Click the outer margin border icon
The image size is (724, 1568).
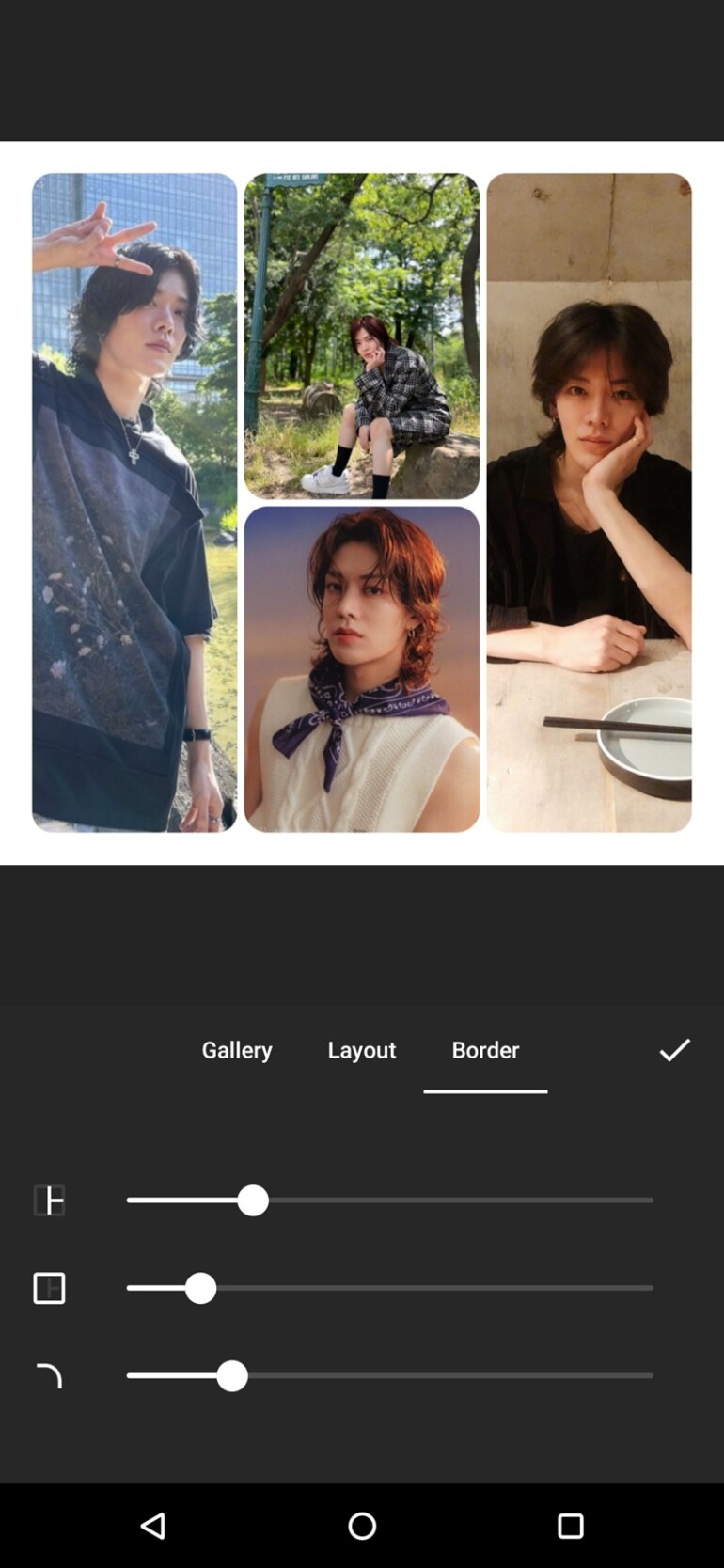49,1288
